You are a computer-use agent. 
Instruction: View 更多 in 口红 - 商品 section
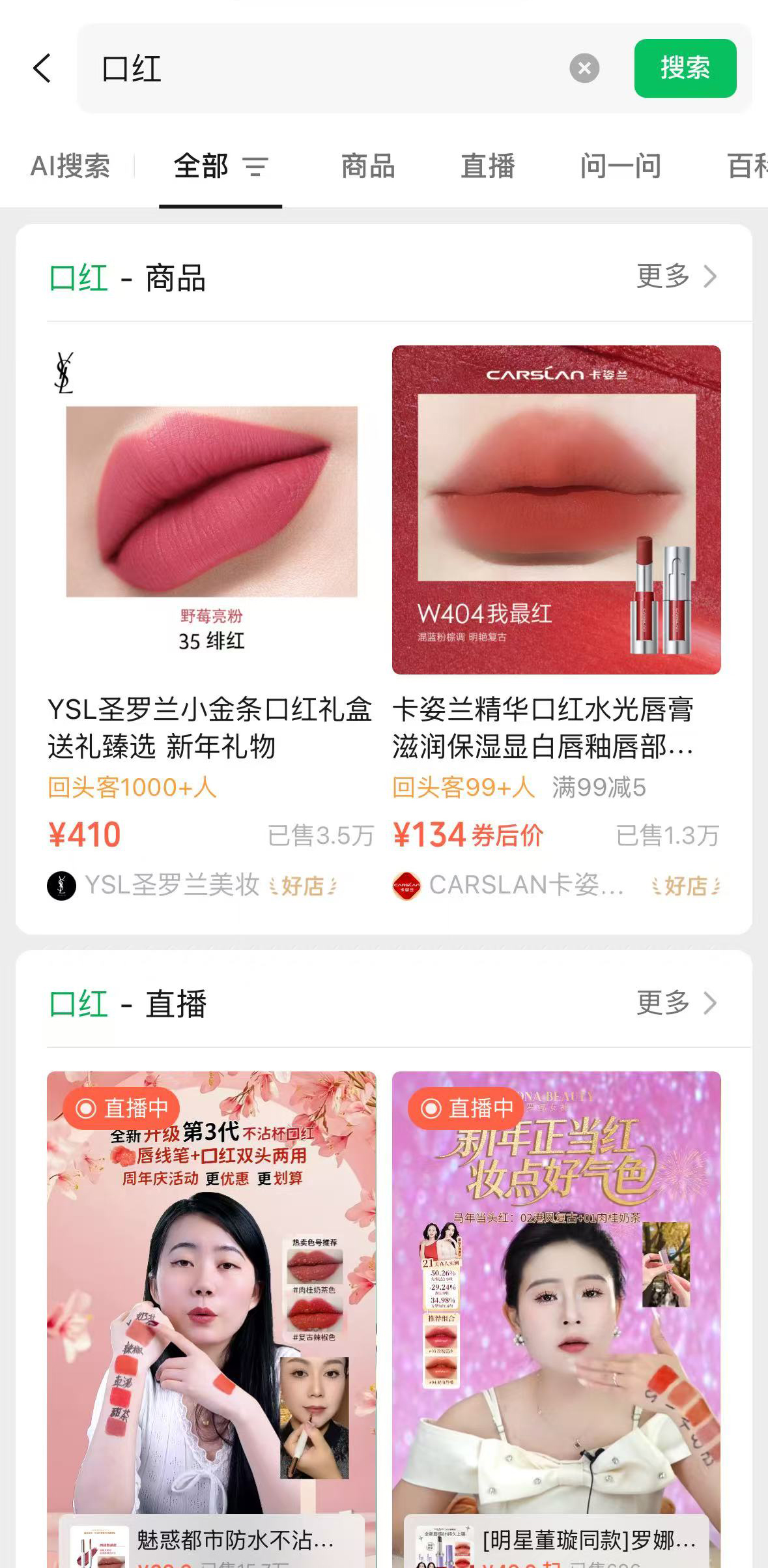pos(676,276)
